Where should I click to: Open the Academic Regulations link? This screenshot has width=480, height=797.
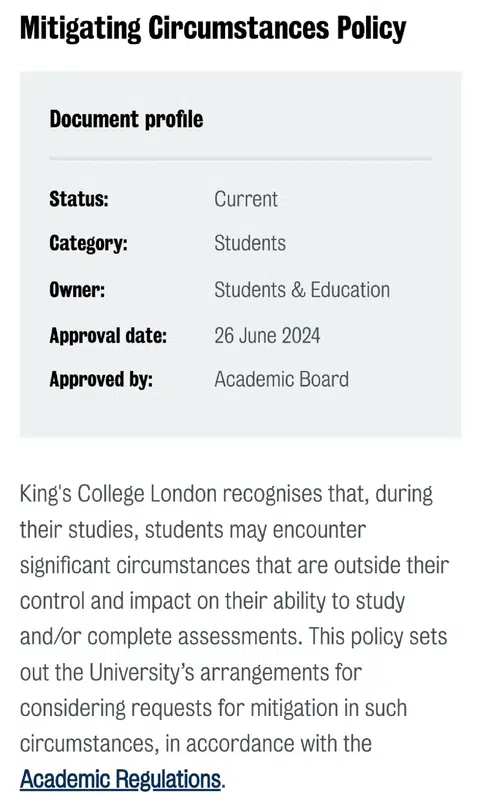coord(121,779)
